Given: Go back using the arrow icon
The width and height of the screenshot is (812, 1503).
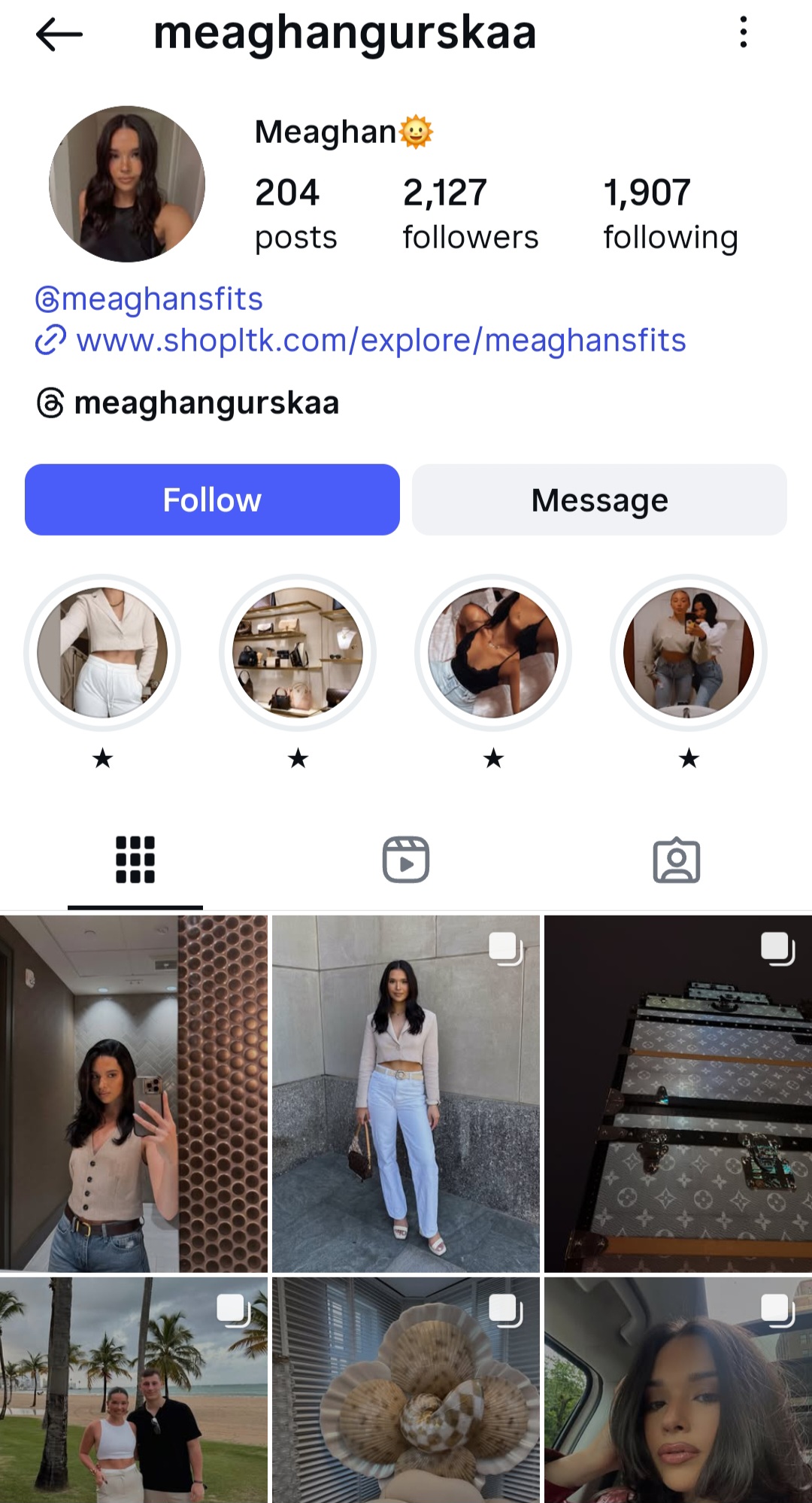Looking at the screenshot, I should click(x=59, y=34).
